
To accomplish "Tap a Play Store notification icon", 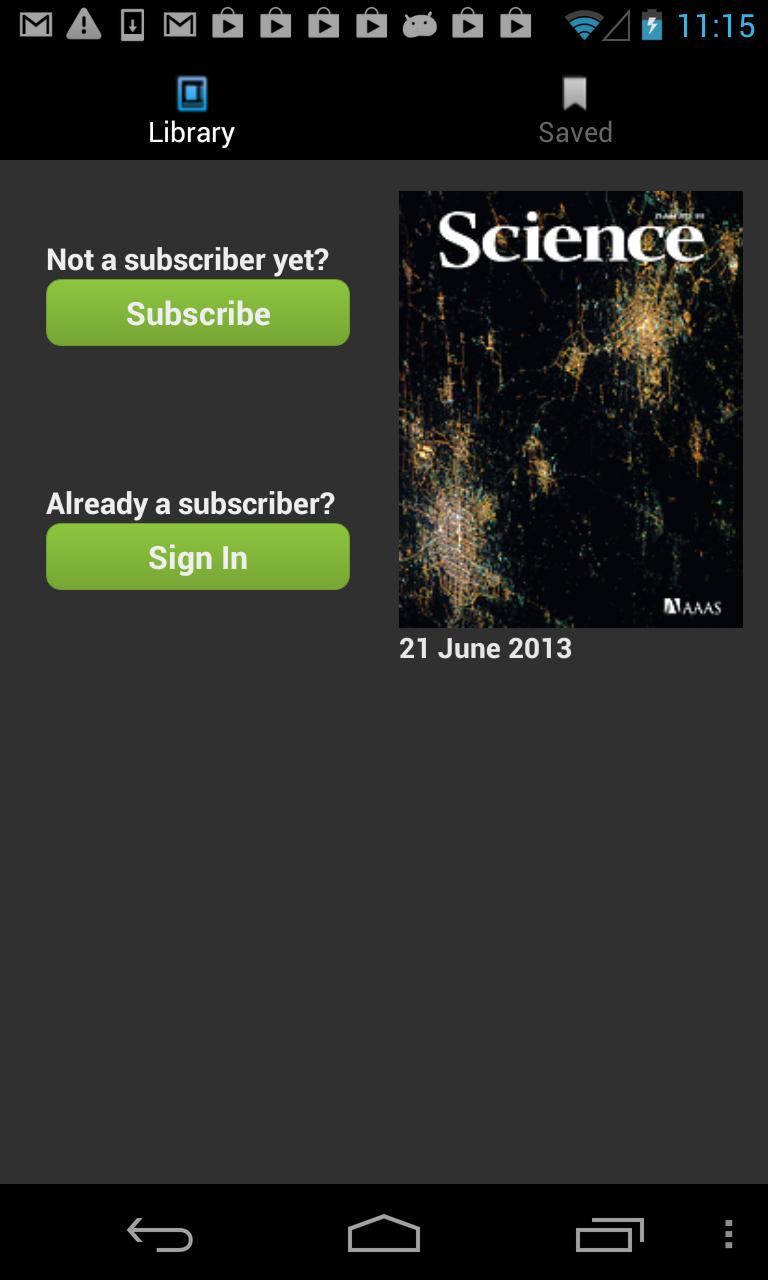I will coord(227,23).
